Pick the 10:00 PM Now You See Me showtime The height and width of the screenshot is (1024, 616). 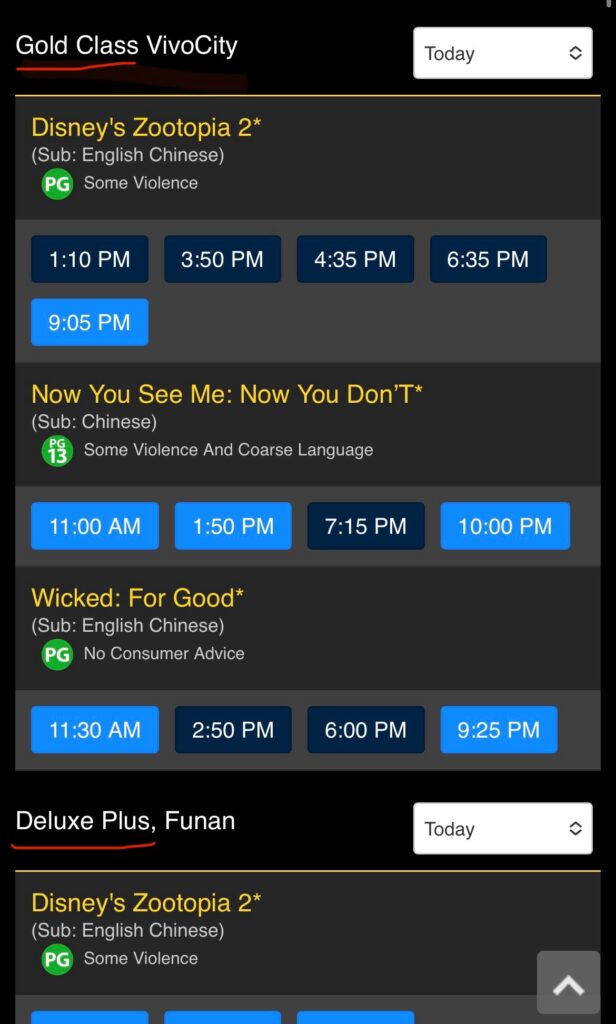pos(505,526)
